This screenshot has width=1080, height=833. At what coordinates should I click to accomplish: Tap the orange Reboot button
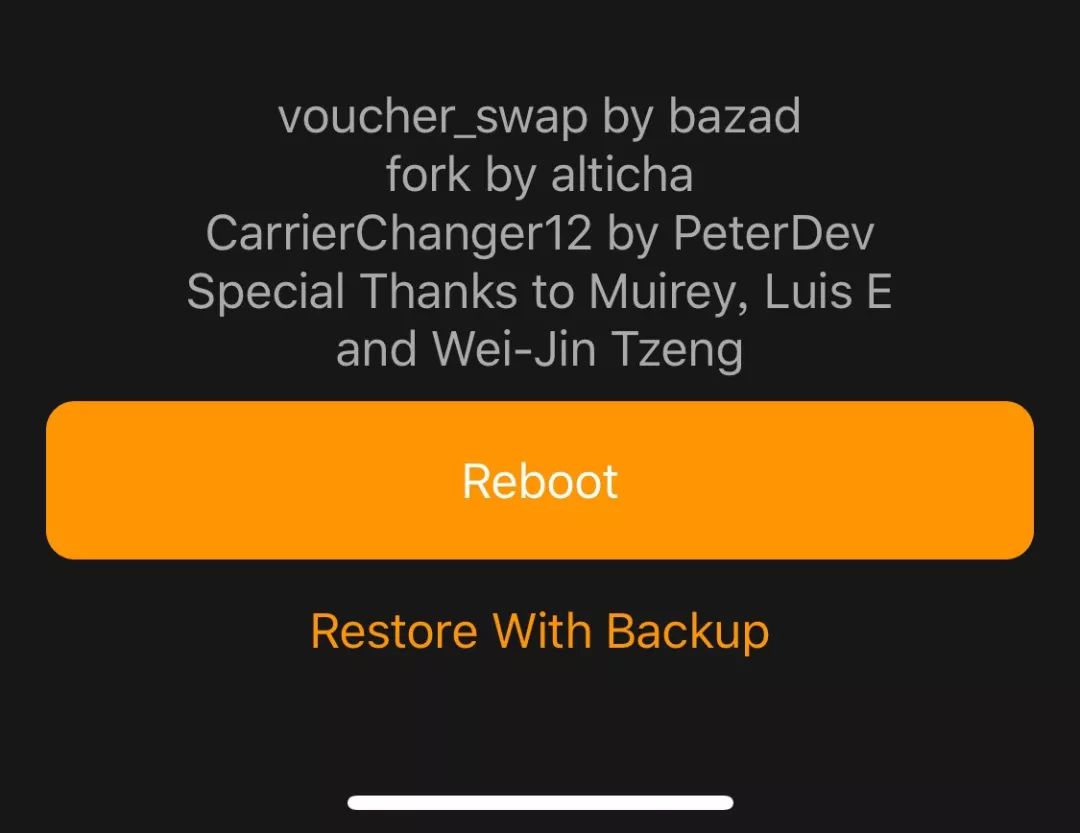540,480
